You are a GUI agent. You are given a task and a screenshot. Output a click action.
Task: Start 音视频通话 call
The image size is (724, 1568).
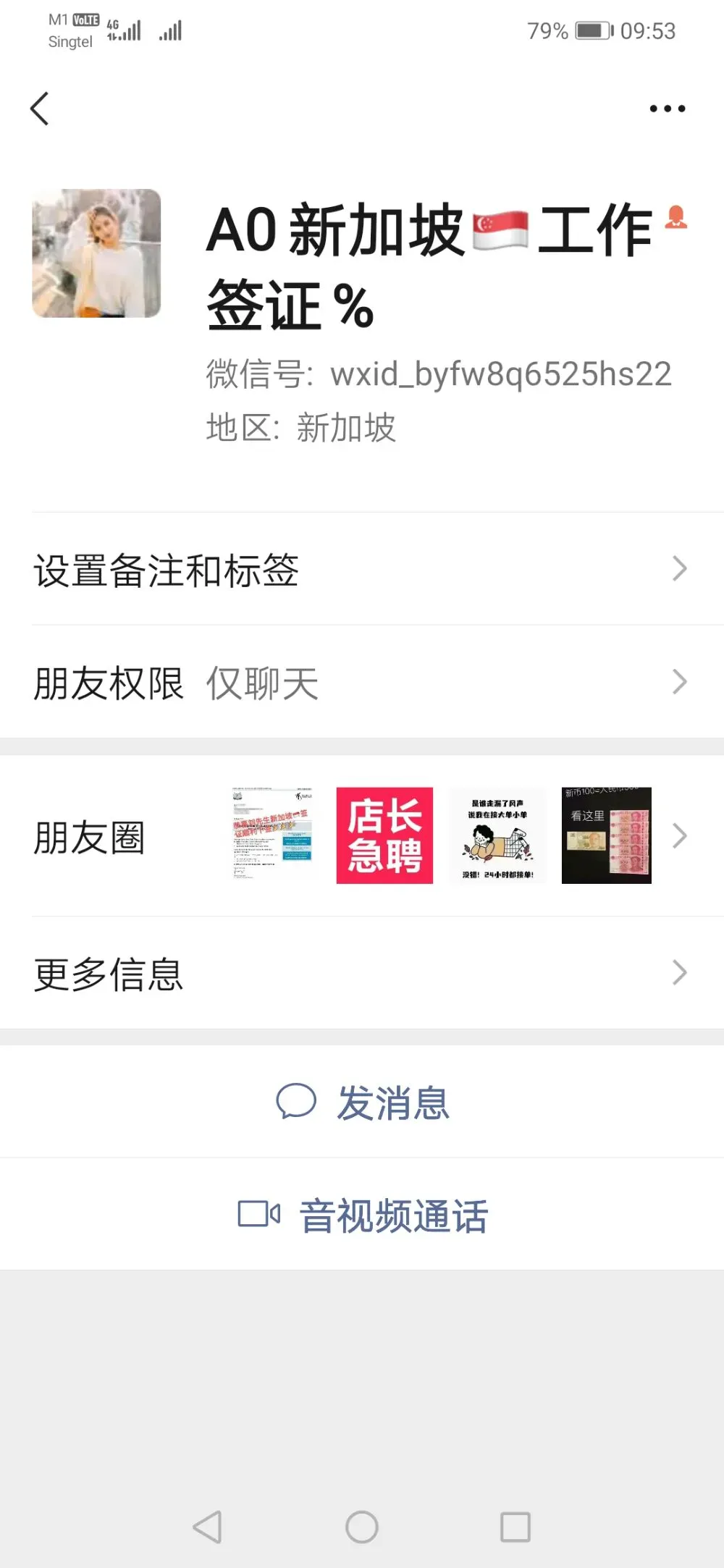coord(362,1214)
